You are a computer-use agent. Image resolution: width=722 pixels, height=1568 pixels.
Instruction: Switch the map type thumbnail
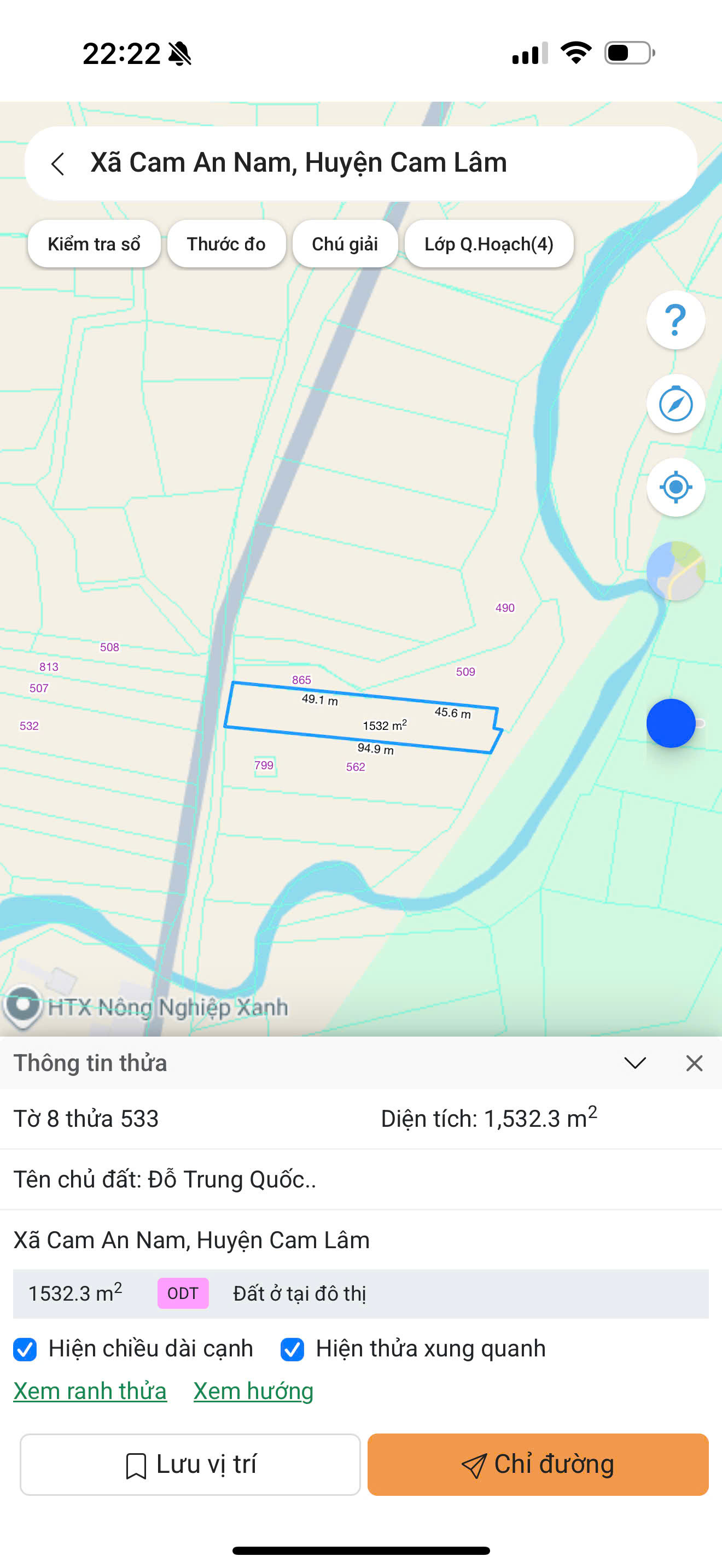pos(675,571)
